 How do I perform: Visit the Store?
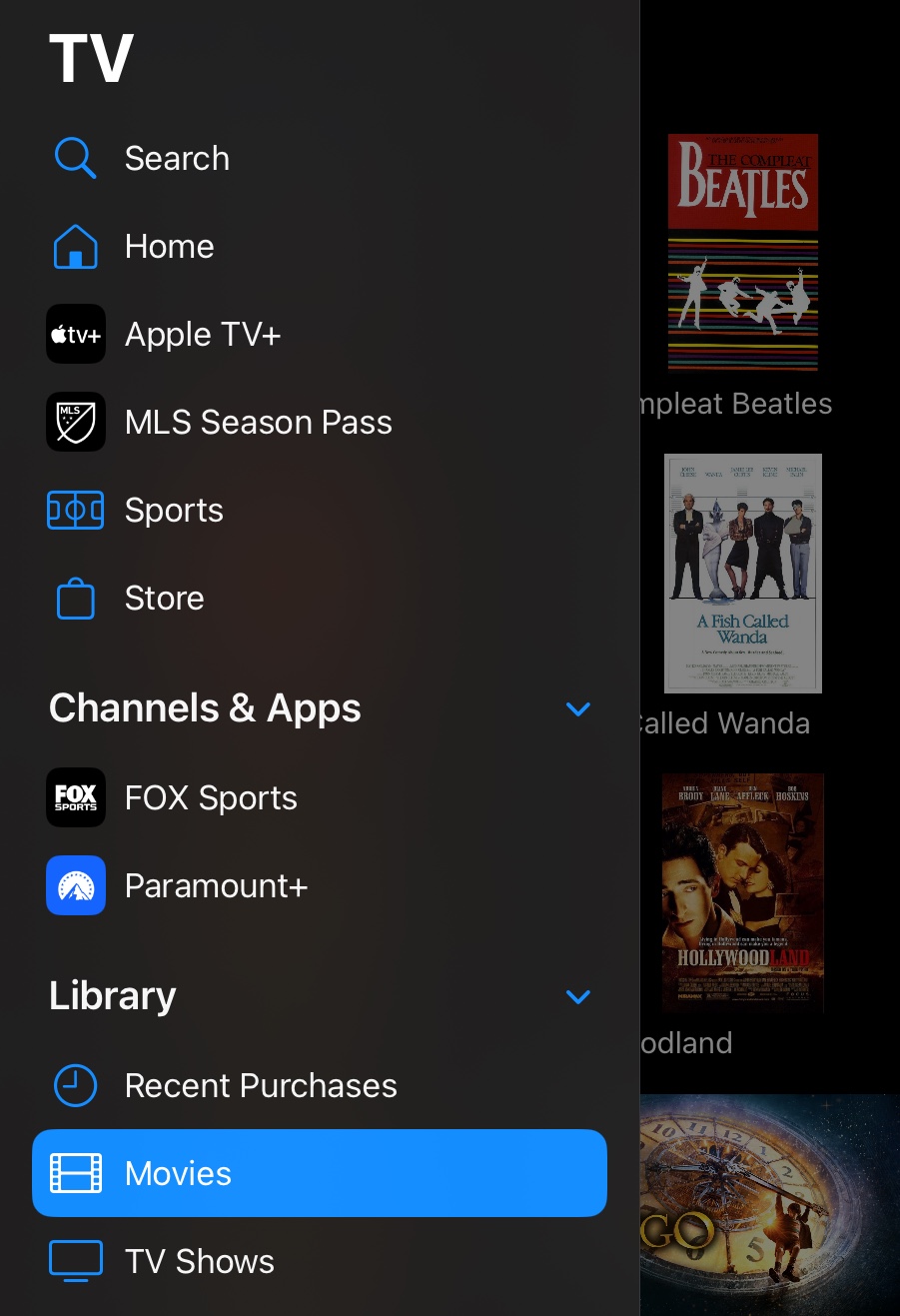[164, 598]
